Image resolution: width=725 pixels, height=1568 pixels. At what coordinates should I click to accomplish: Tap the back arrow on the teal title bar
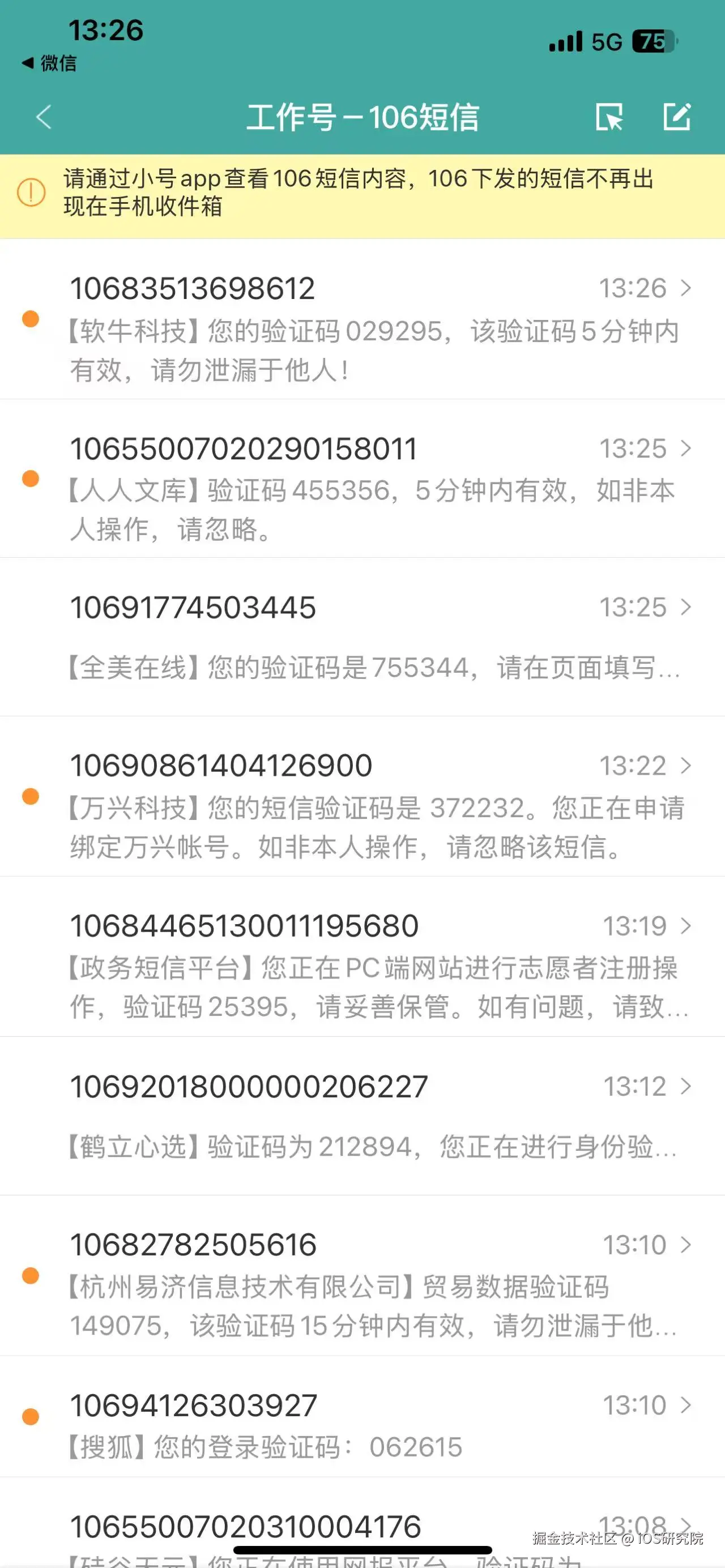[43, 117]
